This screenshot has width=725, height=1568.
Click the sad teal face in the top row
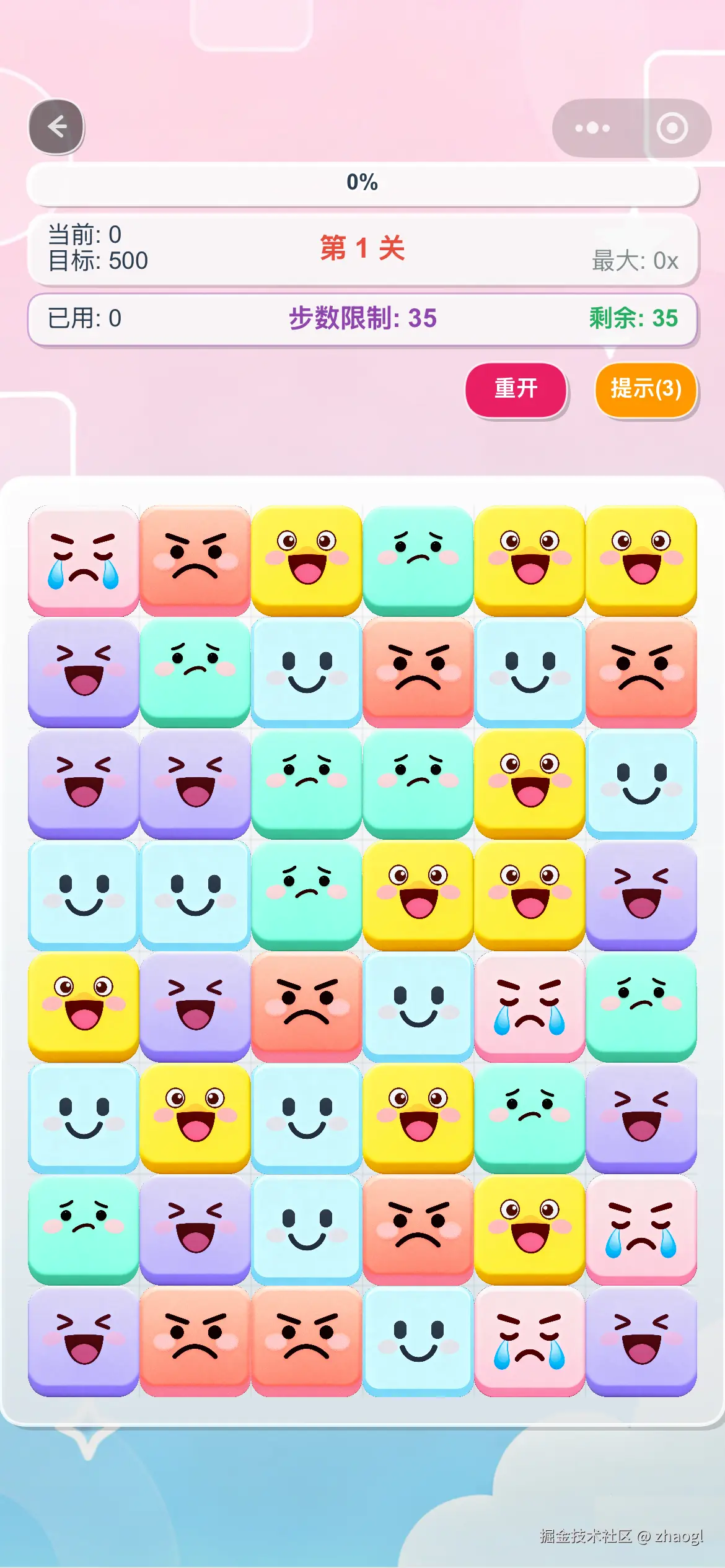coord(418,557)
